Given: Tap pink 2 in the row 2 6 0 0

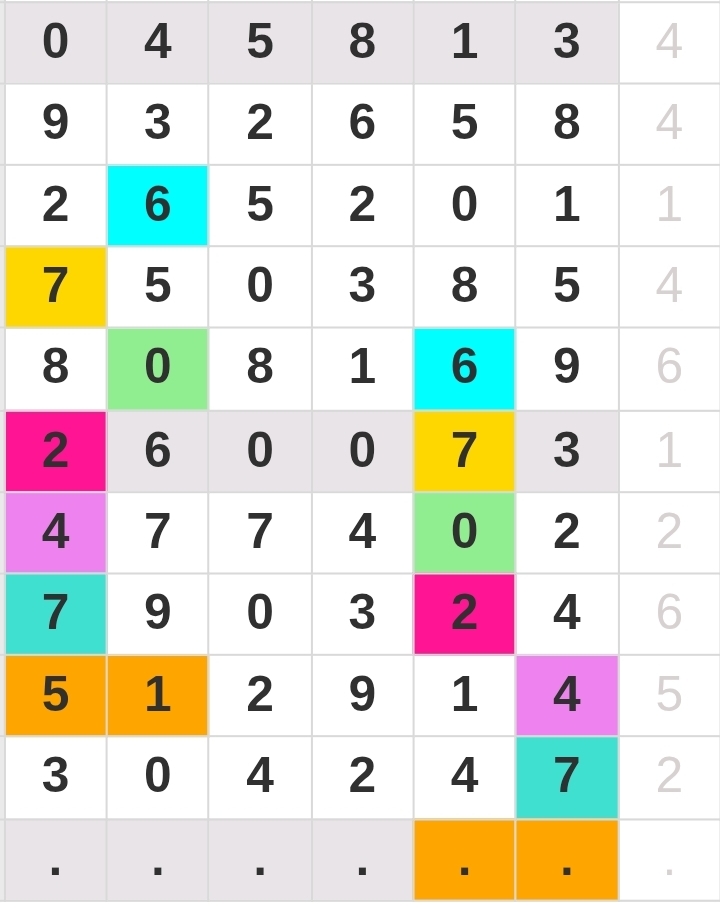Looking at the screenshot, I should click(x=55, y=450).
